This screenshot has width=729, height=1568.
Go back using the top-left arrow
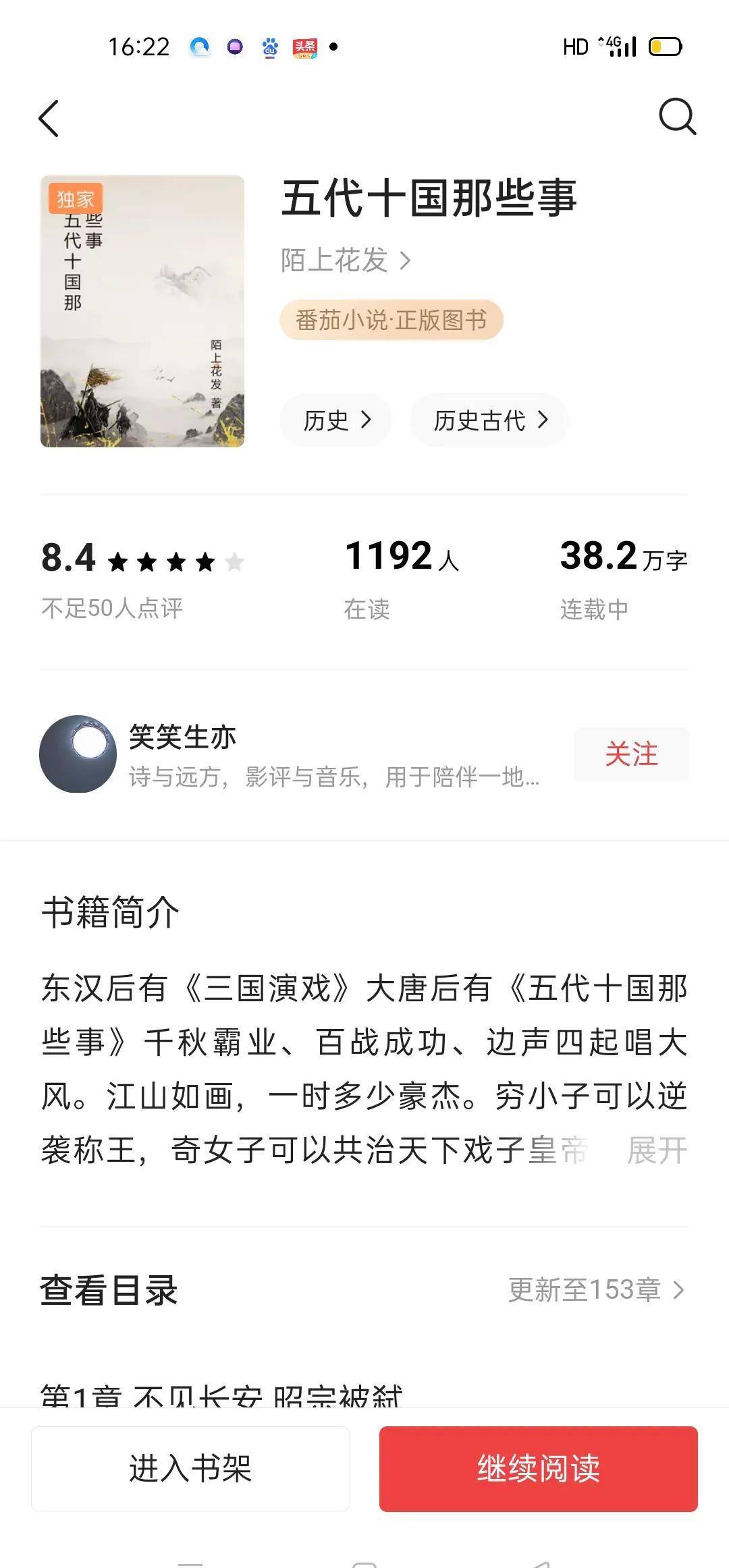[x=49, y=119]
